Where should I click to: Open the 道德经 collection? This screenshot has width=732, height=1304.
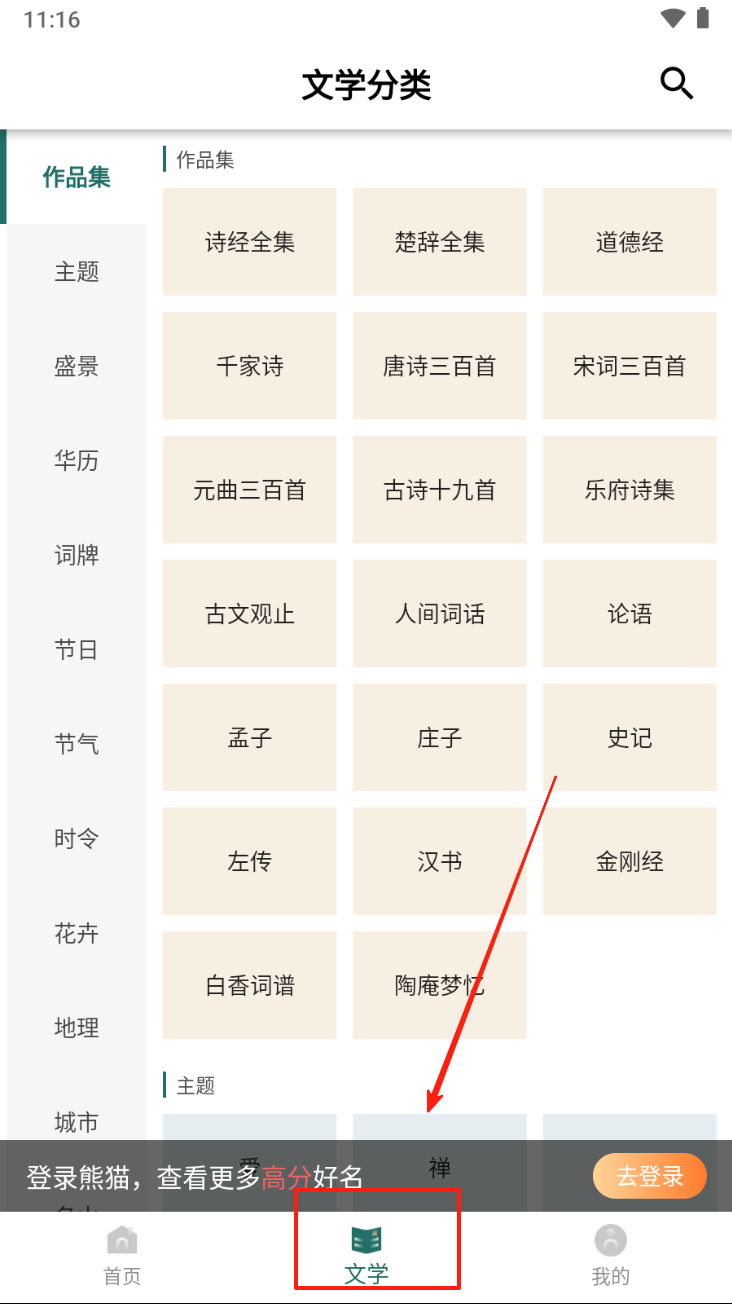(x=630, y=242)
